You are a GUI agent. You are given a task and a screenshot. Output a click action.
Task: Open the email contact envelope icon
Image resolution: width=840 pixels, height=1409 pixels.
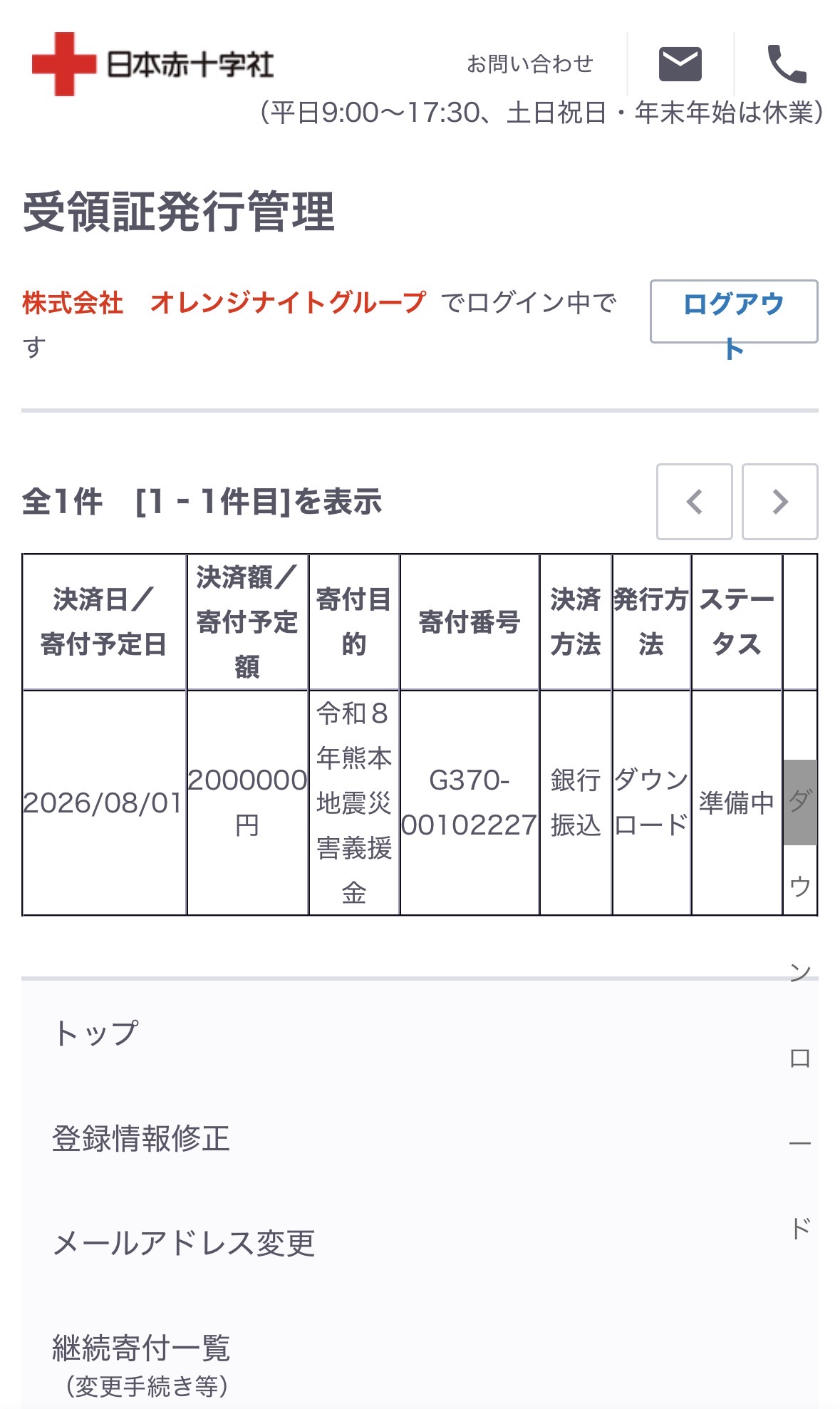click(680, 64)
